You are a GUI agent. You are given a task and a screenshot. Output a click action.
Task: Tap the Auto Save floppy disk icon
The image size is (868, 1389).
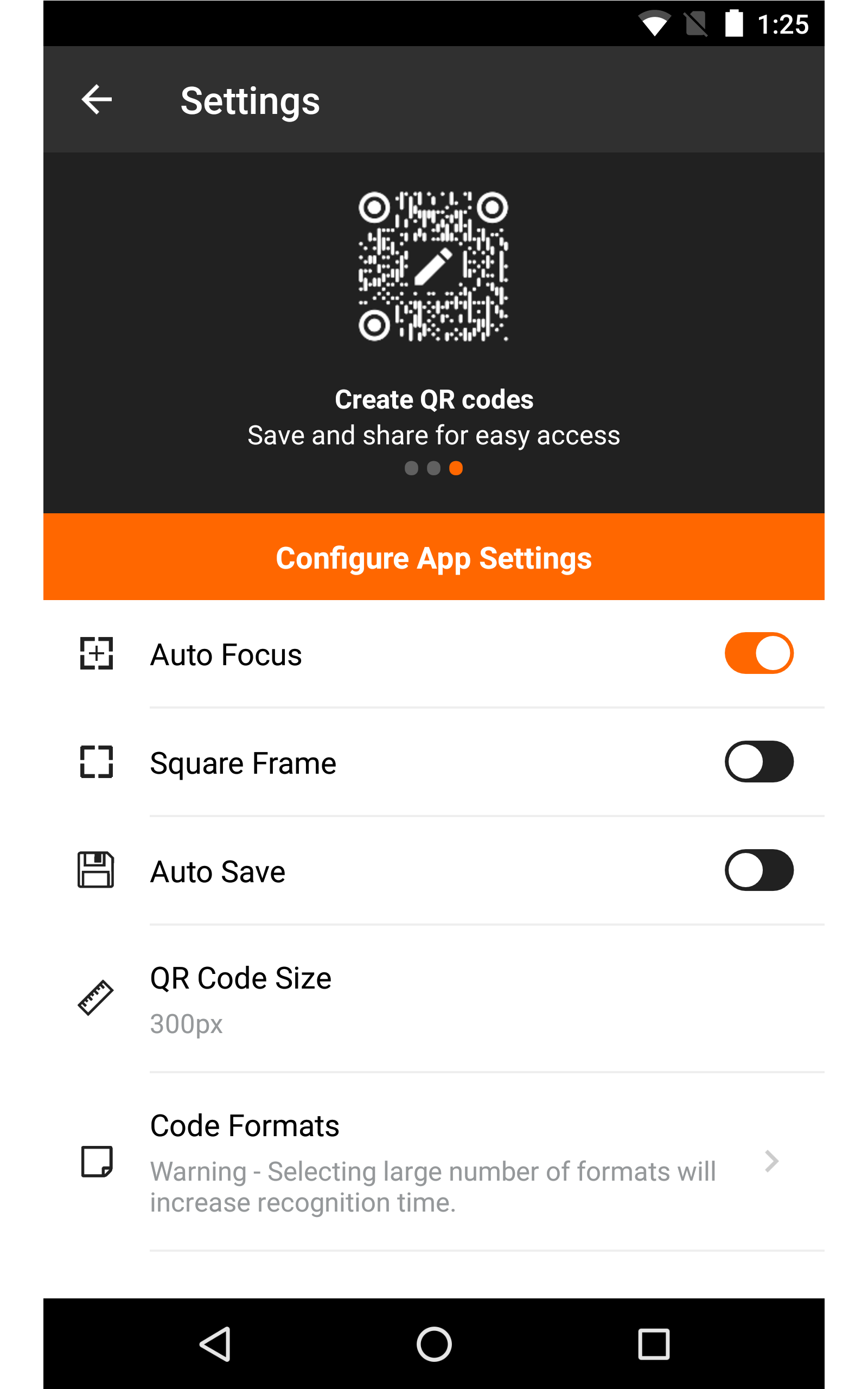click(x=97, y=870)
